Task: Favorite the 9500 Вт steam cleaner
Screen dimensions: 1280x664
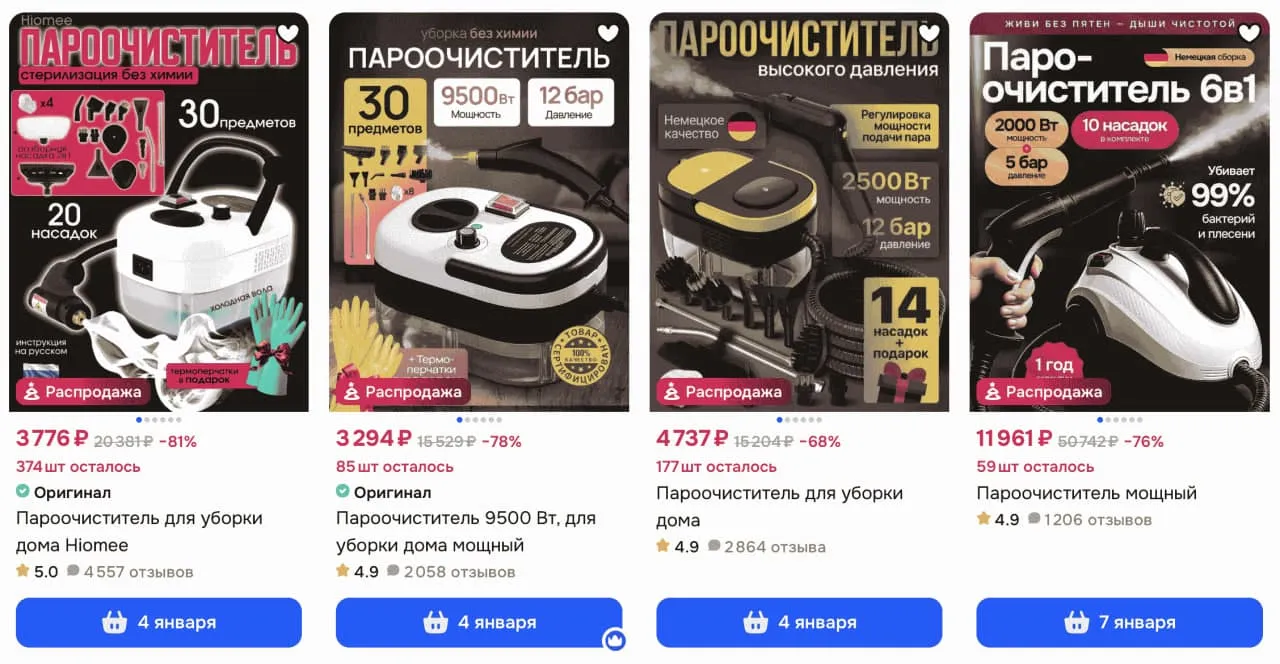Action: pos(608,33)
